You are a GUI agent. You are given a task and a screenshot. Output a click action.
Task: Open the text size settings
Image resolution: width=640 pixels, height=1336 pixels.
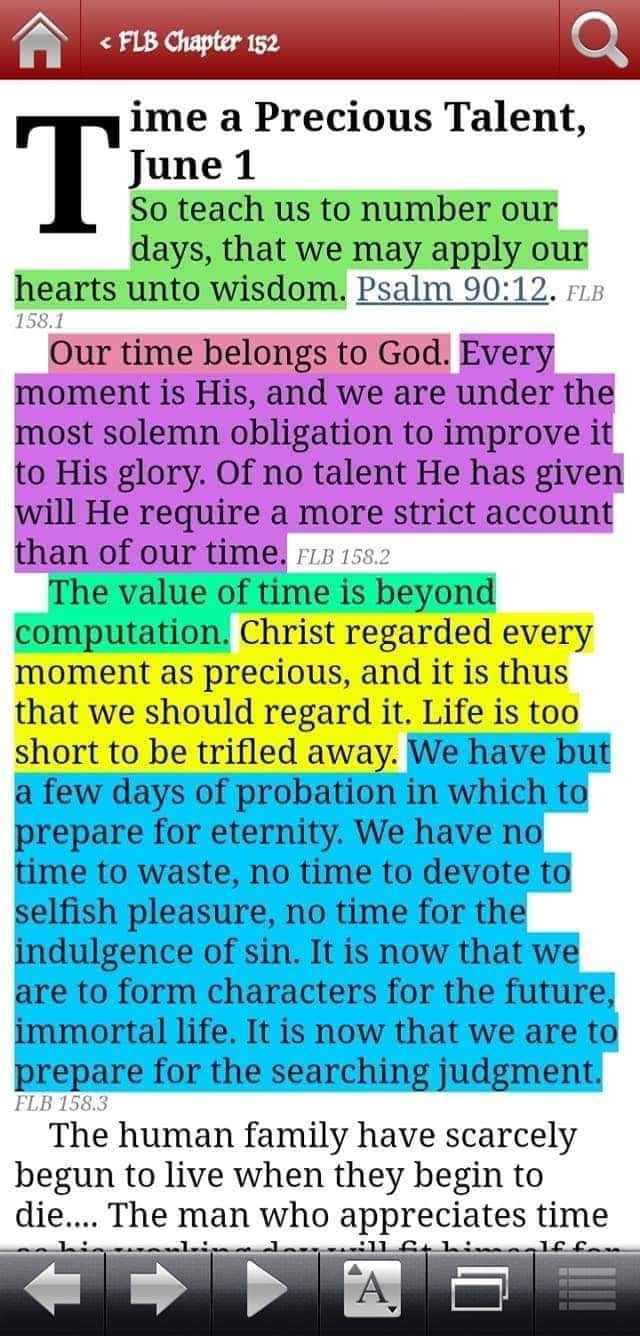pyautogui.click(x=371, y=1290)
